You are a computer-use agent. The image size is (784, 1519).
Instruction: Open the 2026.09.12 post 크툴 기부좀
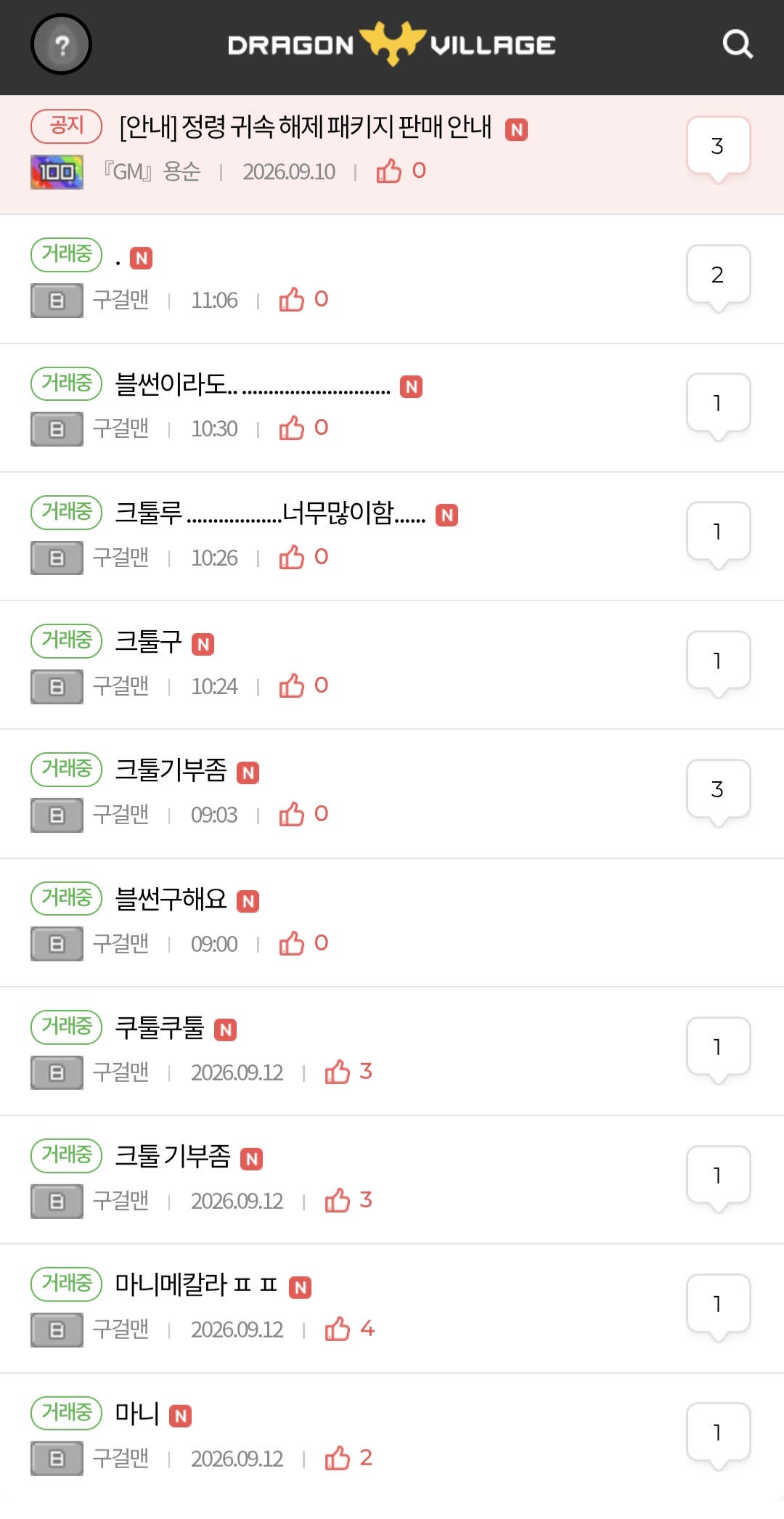[173, 1156]
